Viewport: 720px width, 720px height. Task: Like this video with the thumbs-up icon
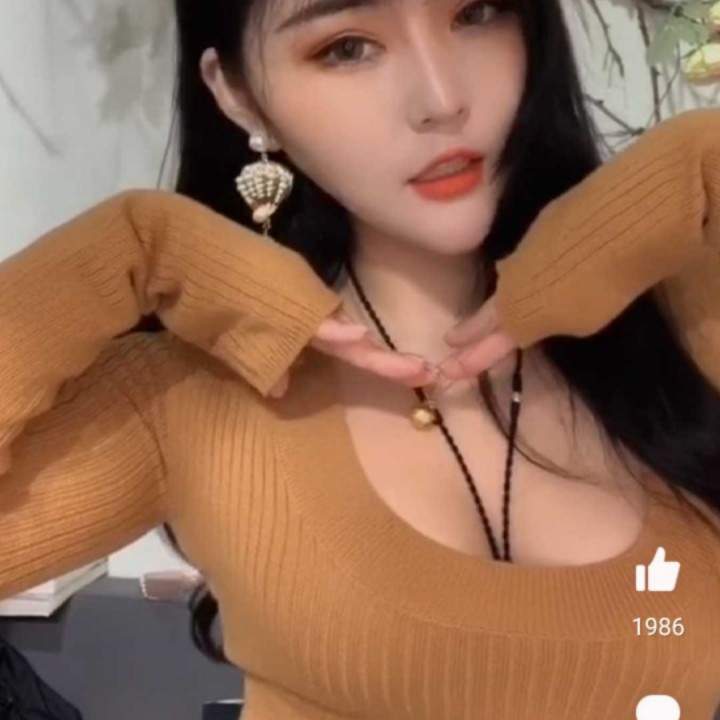pos(657,571)
